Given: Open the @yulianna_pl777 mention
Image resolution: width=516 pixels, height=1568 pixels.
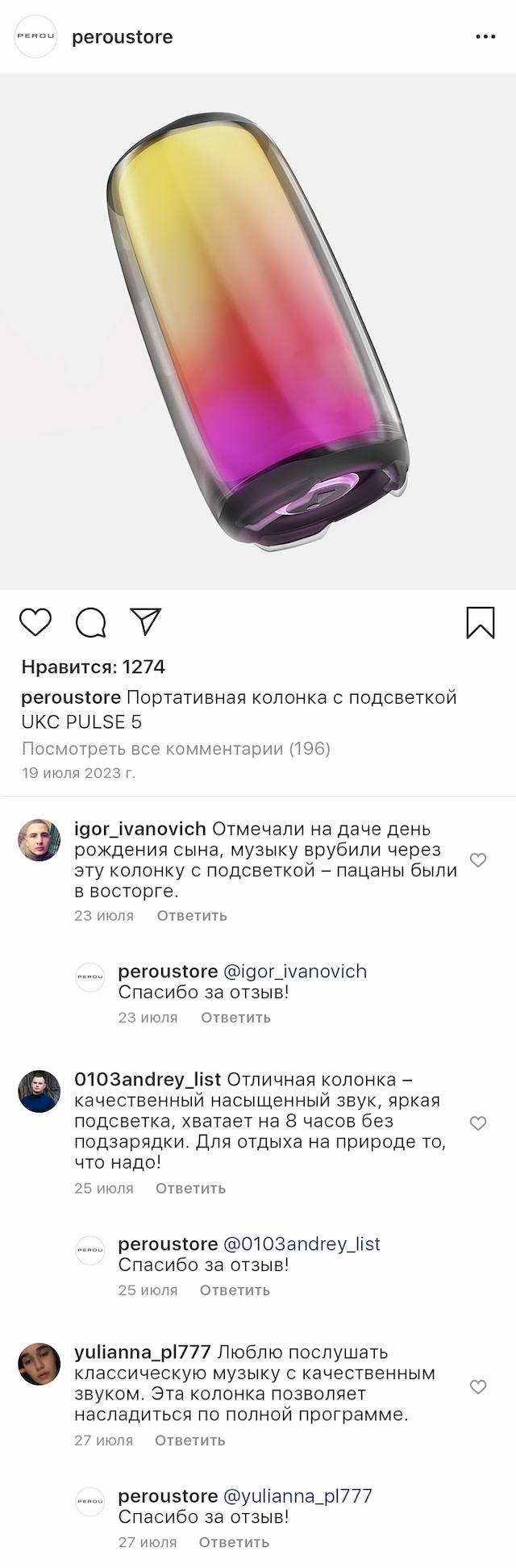Looking at the screenshot, I should 297,1495.
